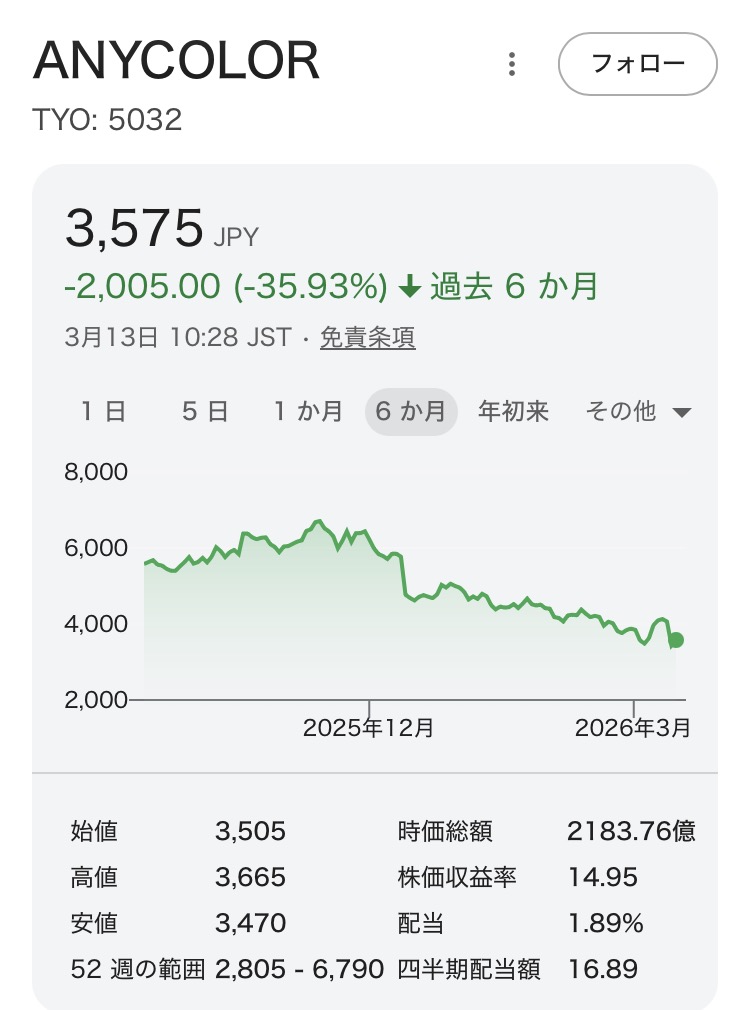750x1010 pixels.
Task: Expand the その他 range dropdown
Action: tap(638, 411)
